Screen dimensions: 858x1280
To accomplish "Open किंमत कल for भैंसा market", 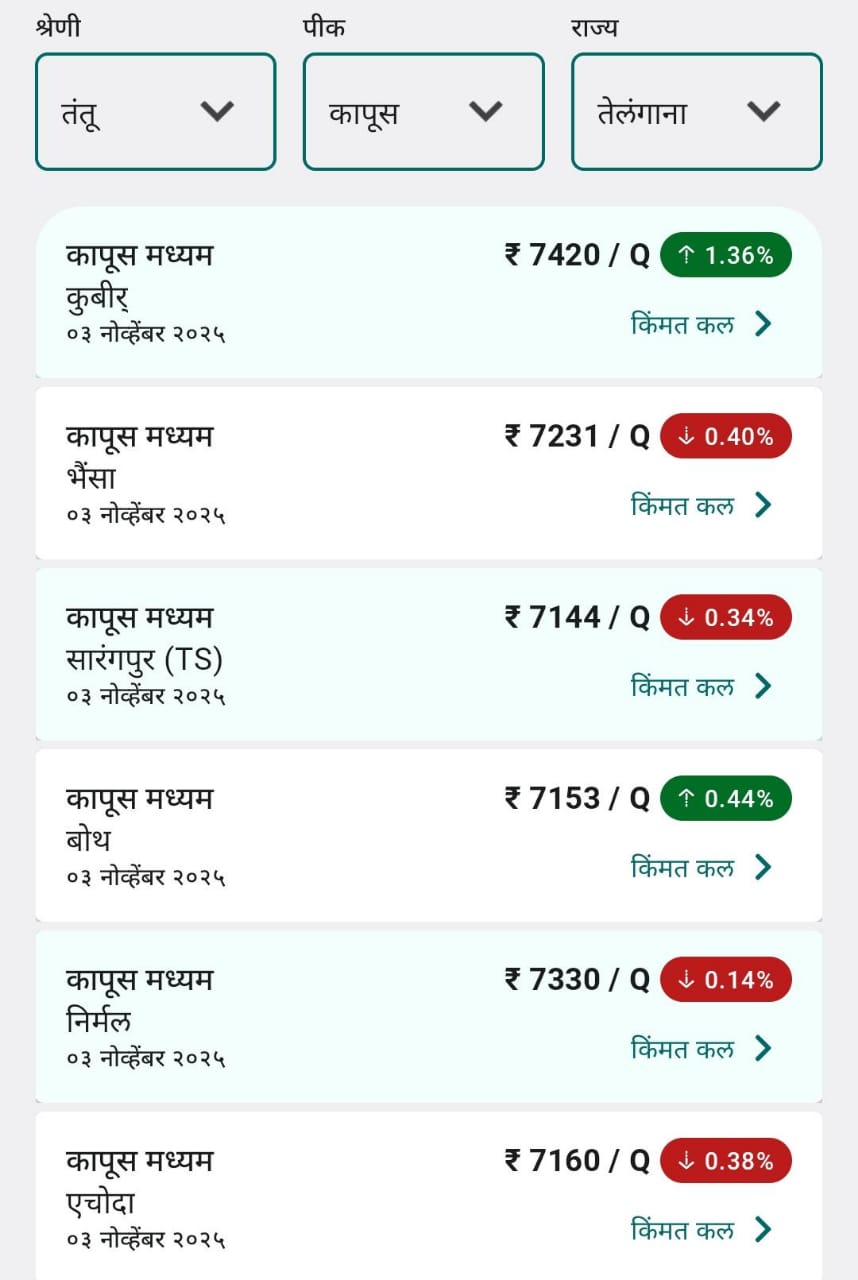I will click(701, 505).
